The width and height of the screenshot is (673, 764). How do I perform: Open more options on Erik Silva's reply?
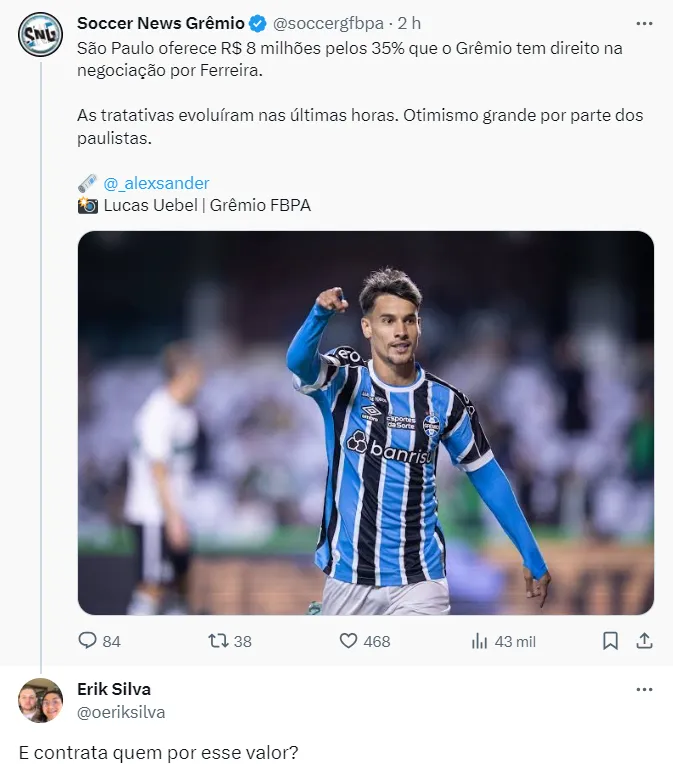644,689
